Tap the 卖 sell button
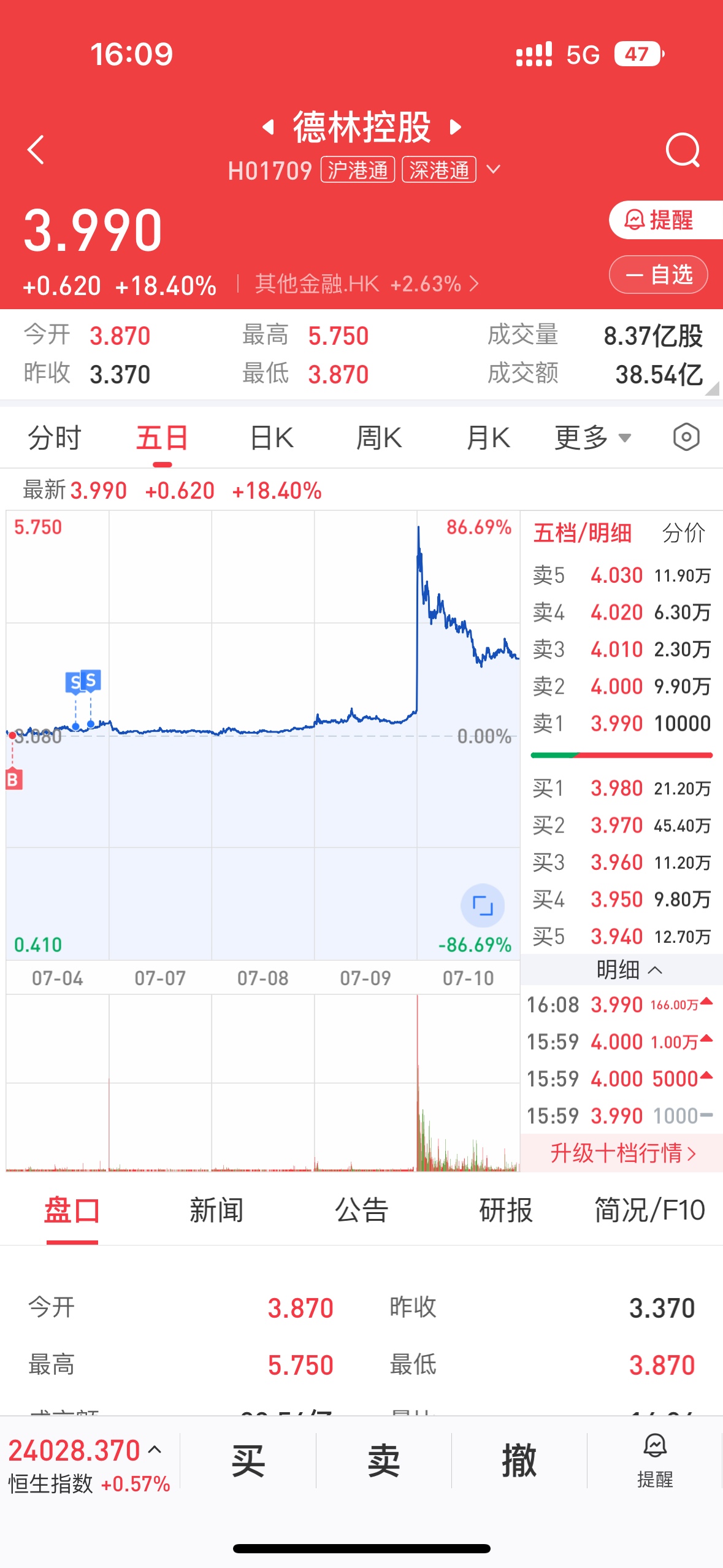723x1568 pixels. (384, 1460)
